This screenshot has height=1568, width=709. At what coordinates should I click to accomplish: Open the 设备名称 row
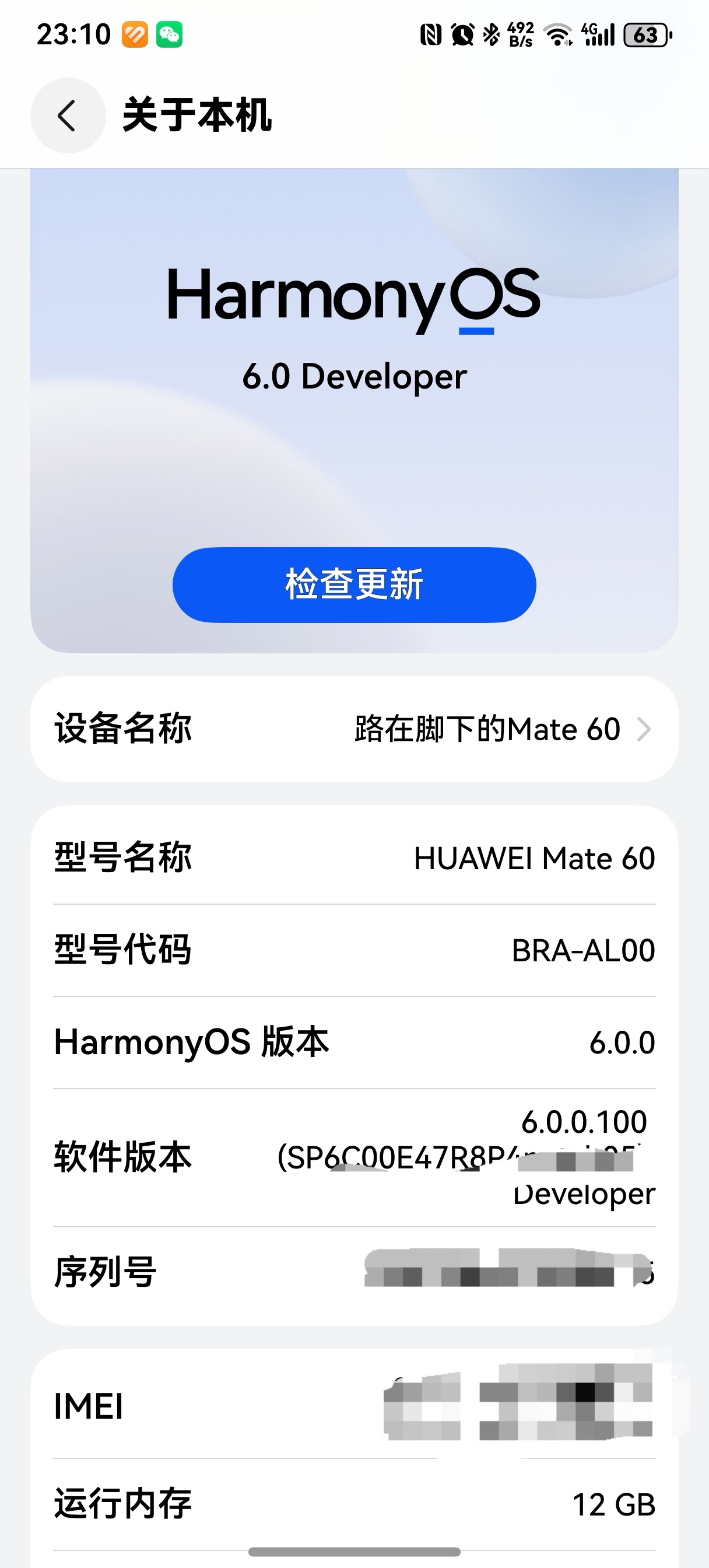(x=354, y=729)
